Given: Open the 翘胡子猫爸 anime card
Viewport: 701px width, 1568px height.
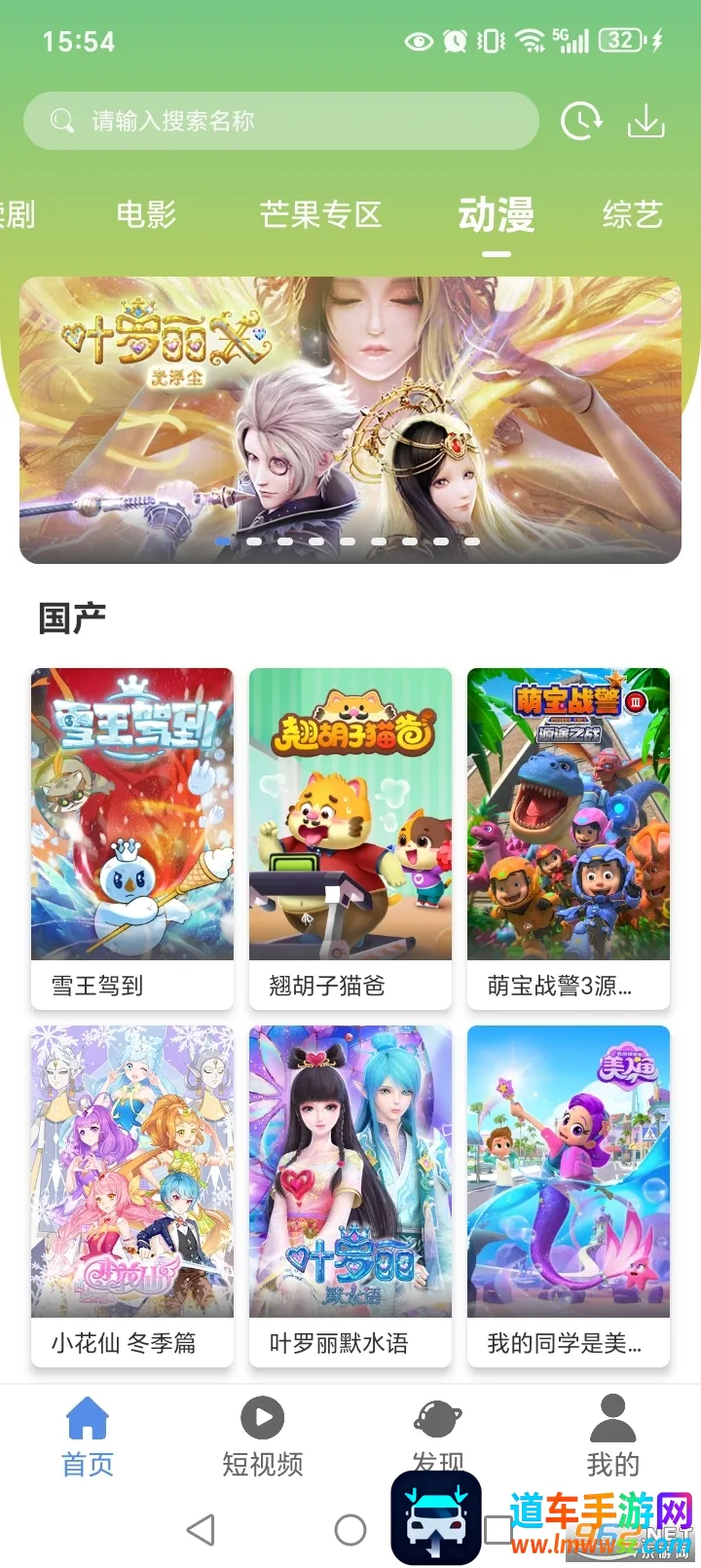Looking at the screenshot, I should coord(350,838).
